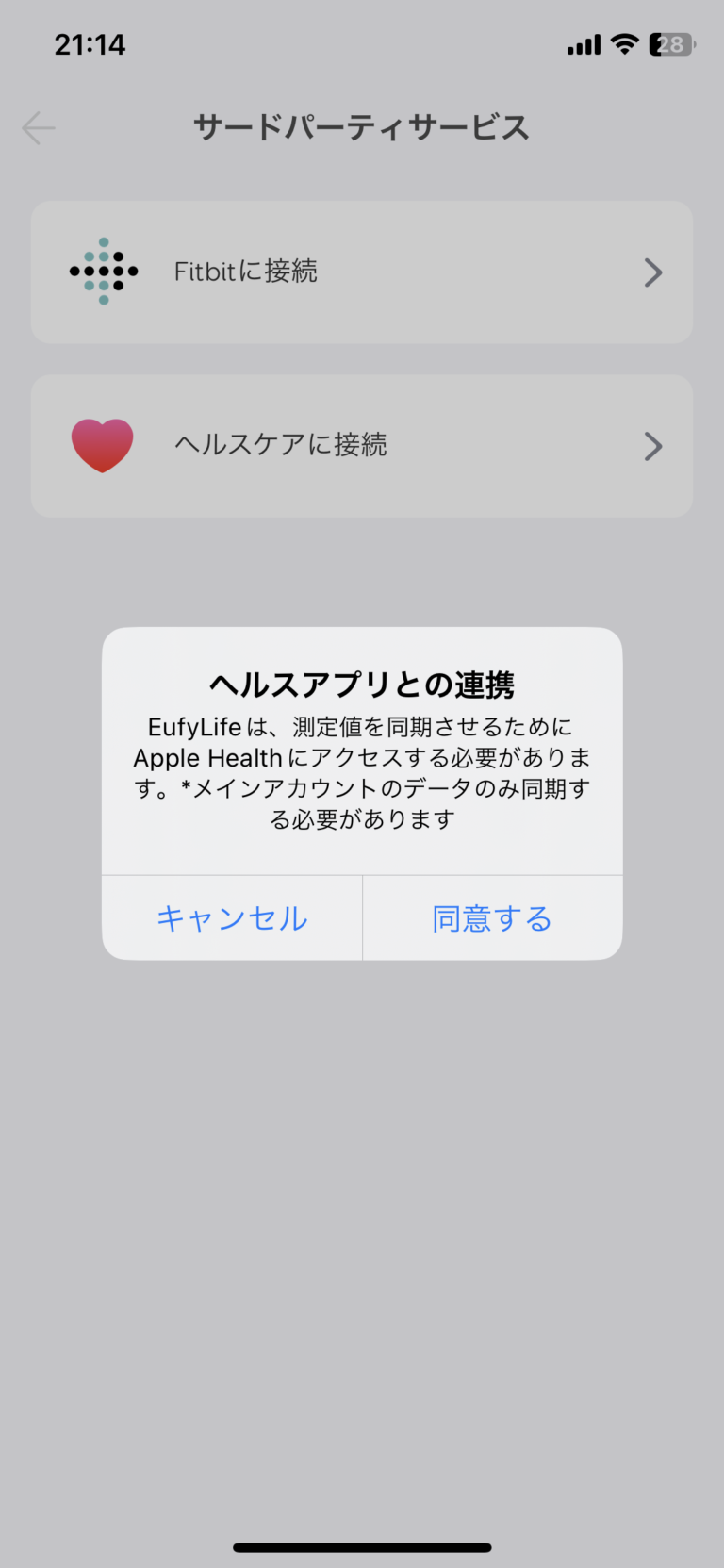The width and height of the screenshot is (724, 1568).
Task: Tap the back arrow to return
Action: point(38,128)
